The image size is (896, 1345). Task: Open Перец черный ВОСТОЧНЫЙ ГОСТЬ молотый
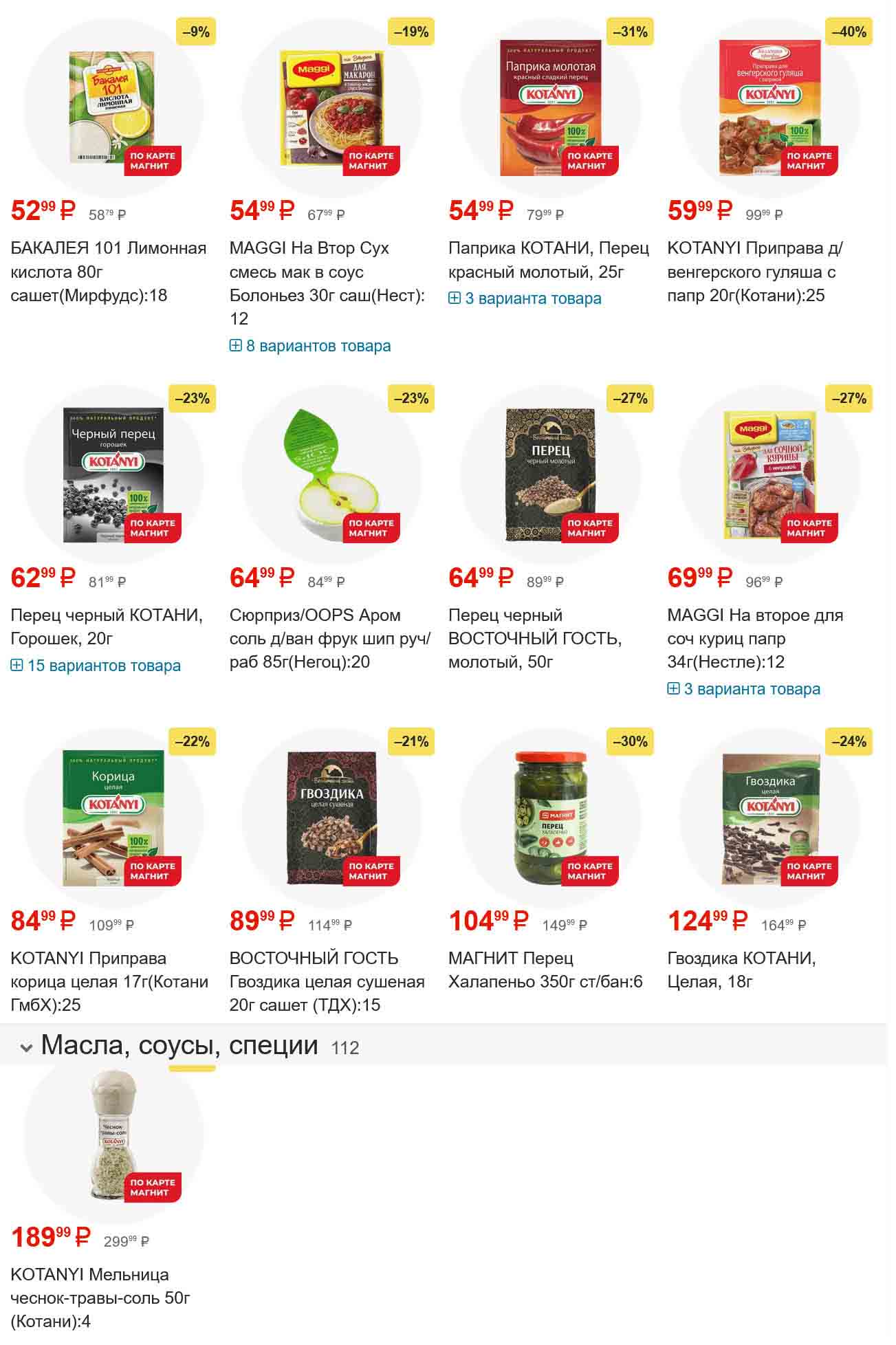coord(534,638)
